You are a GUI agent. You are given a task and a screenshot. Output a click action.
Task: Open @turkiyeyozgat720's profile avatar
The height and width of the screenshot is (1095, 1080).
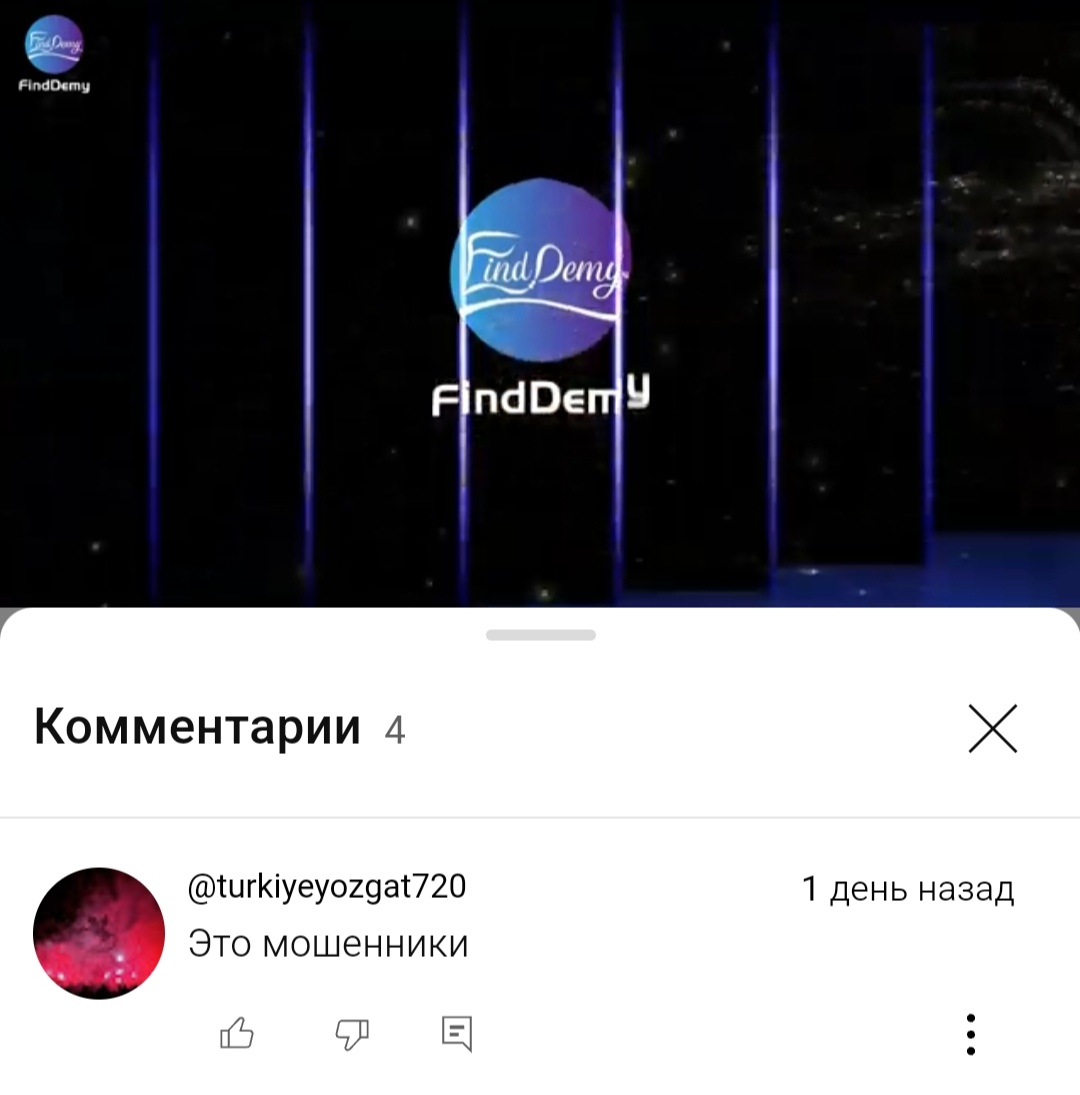click(x=98, y=933)
